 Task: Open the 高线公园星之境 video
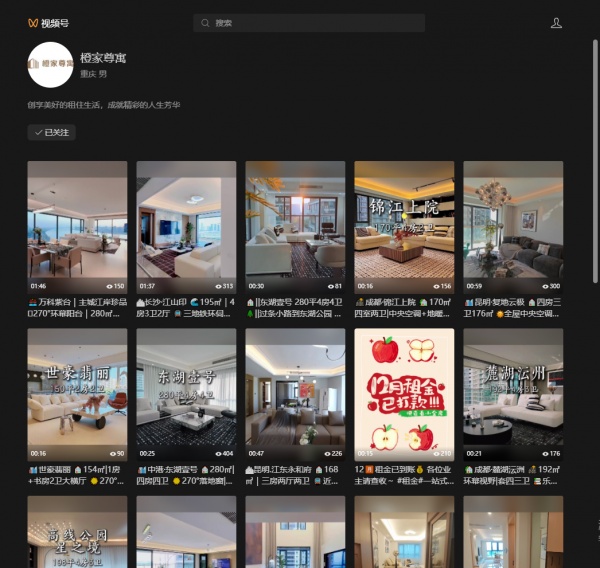pos(77,535)
